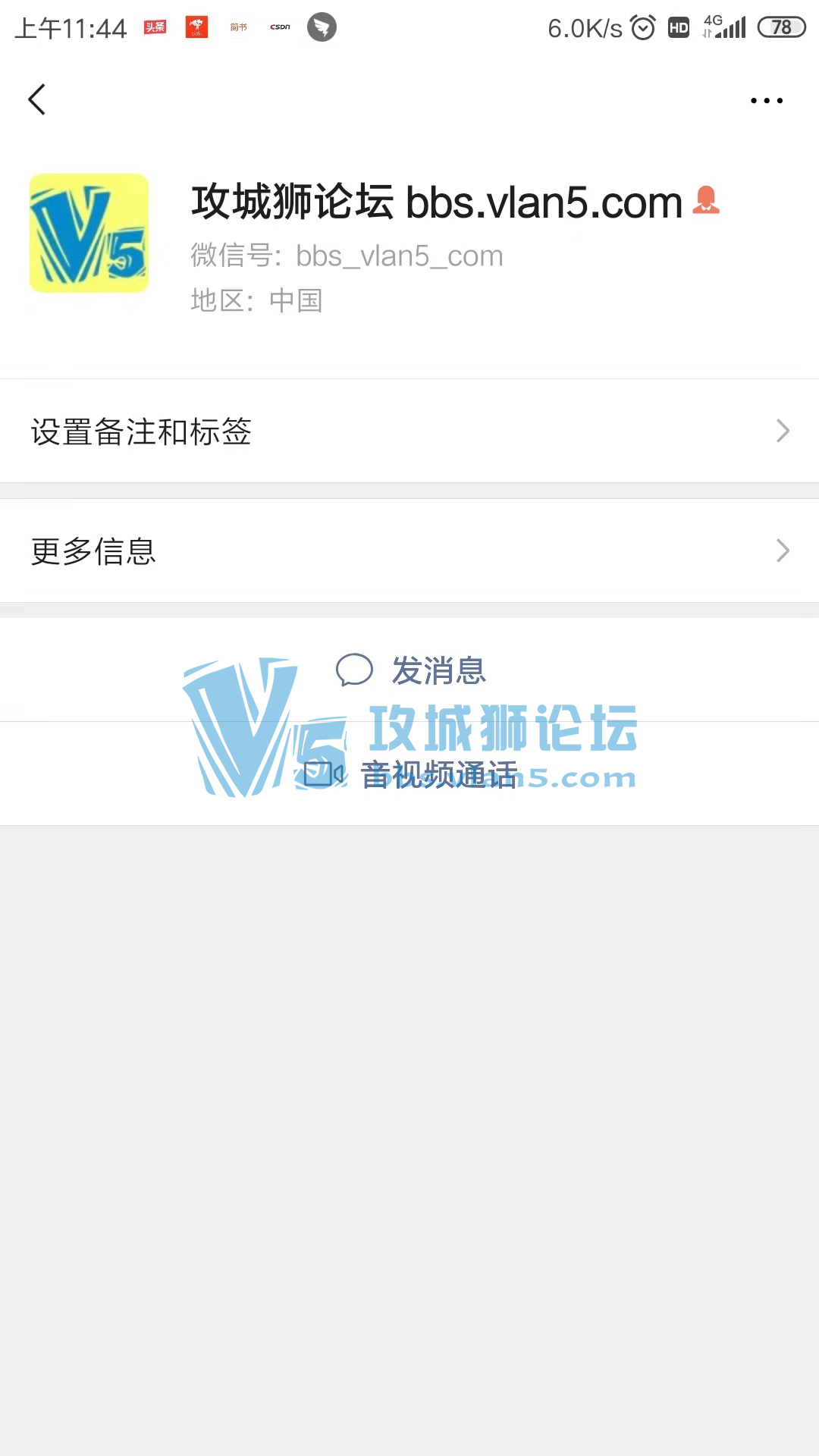The height and width of the screenshot is (1456, 819).
Task: Start 音视频通话 call
Action: point(411,774)
